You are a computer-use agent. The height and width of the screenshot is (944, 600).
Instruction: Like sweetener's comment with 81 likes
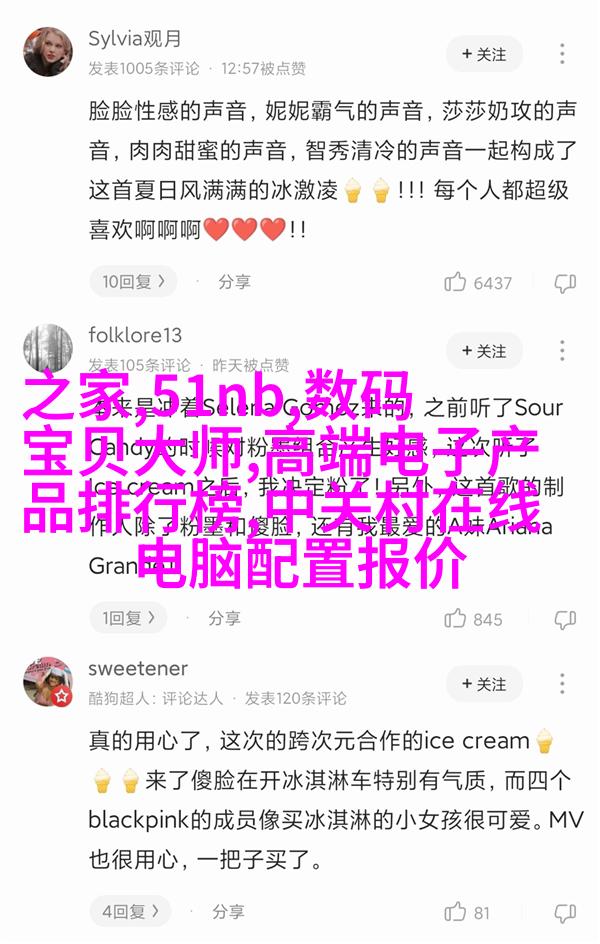(468, 912)
